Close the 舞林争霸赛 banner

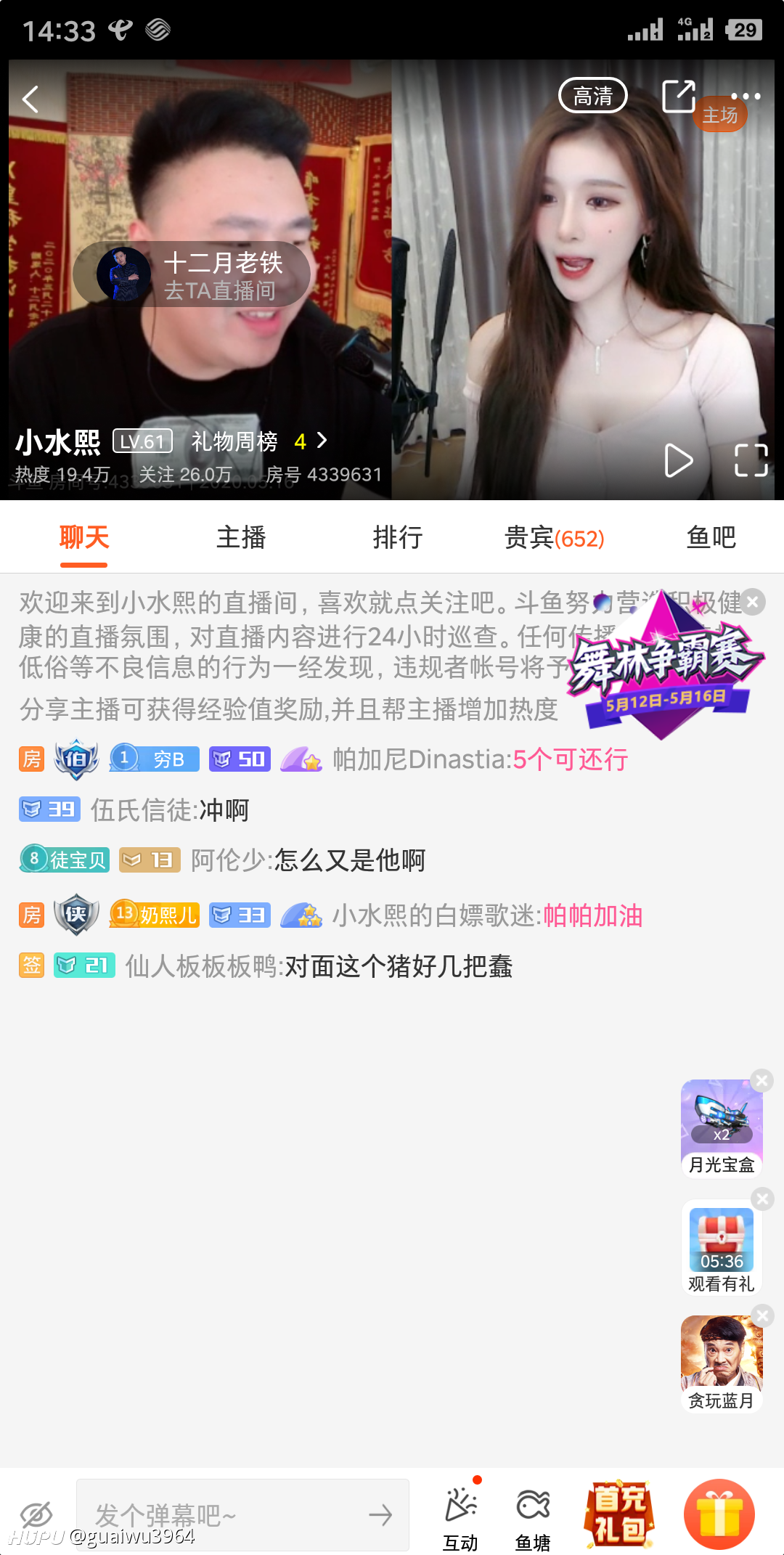pyautogui.click(x=753, y=602)
